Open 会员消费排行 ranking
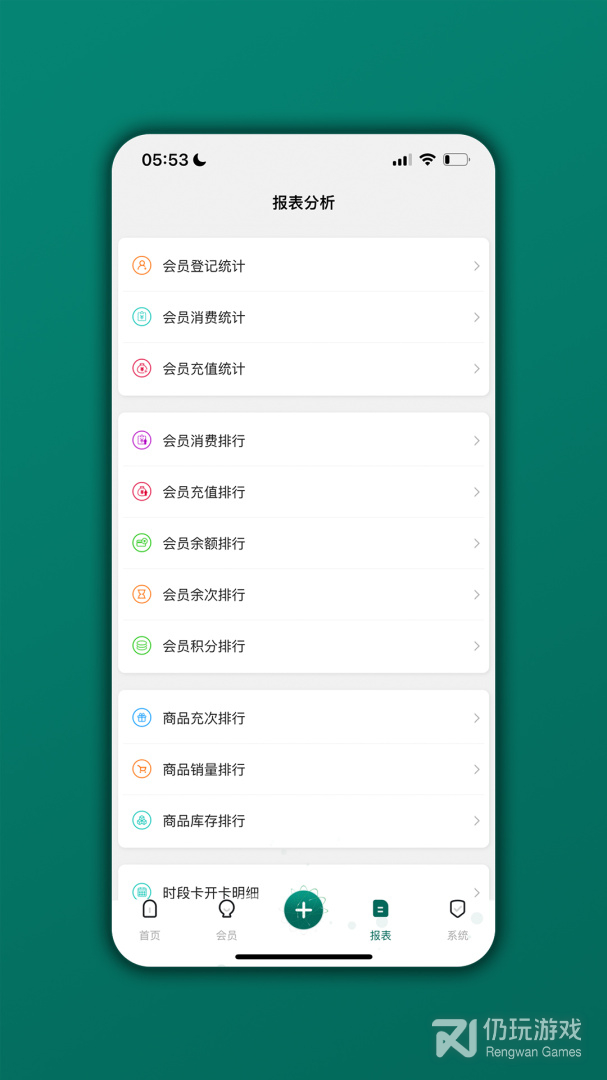Image resolution: width=607 pixels, height=1080 pixels. 303,441
